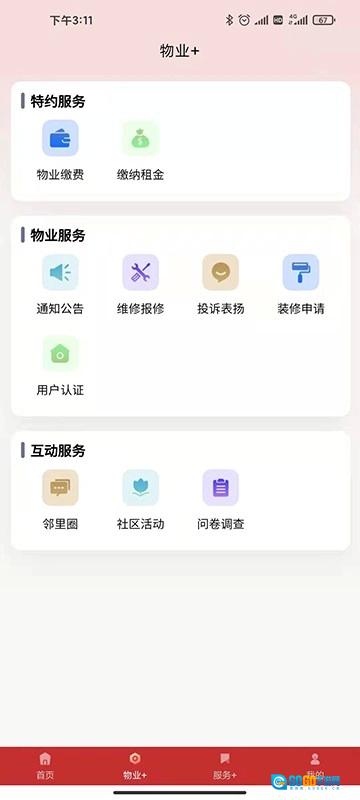The image size is (360, 800).
Task: Switch to the 首页 home tab
Action: pos(45,766)
